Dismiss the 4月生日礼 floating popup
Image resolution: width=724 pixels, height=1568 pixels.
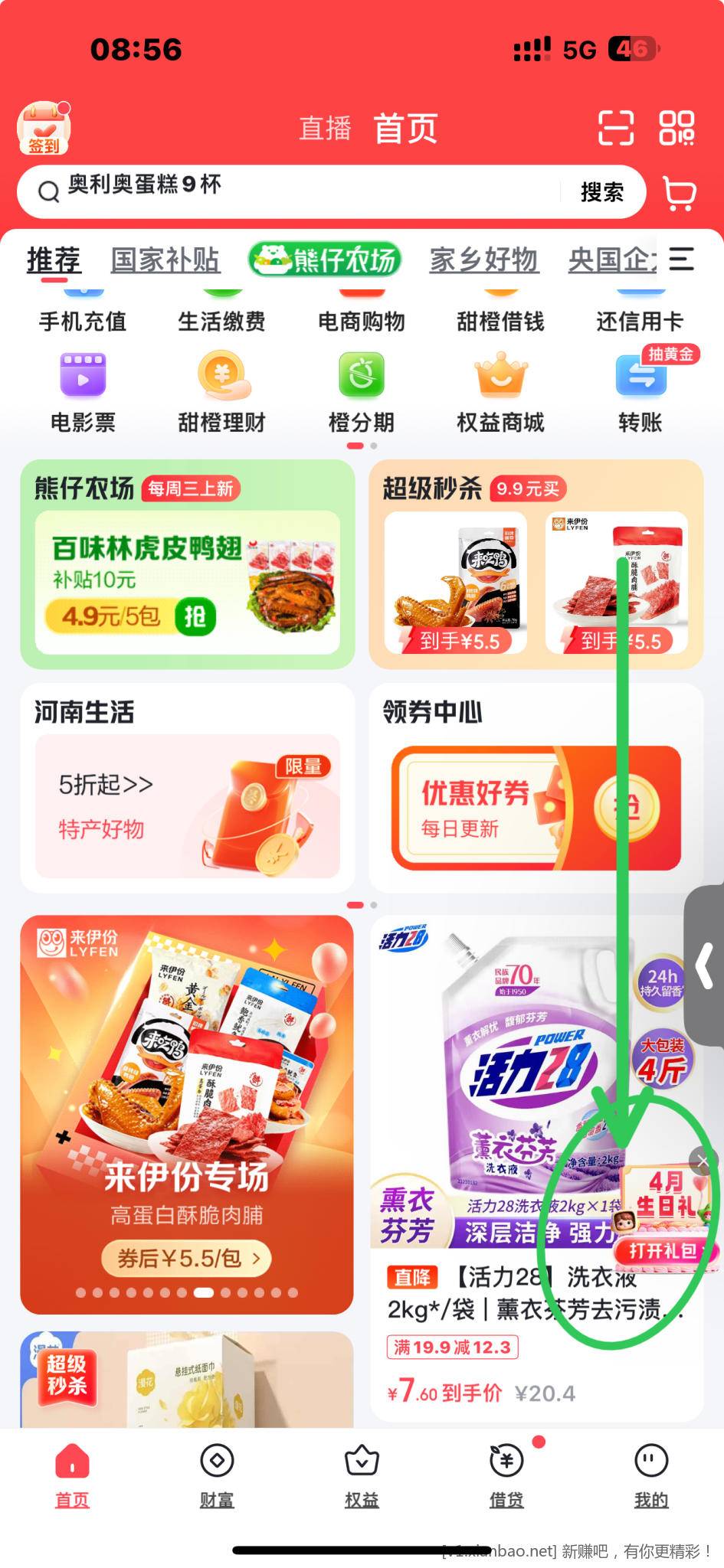(702, 1161)
